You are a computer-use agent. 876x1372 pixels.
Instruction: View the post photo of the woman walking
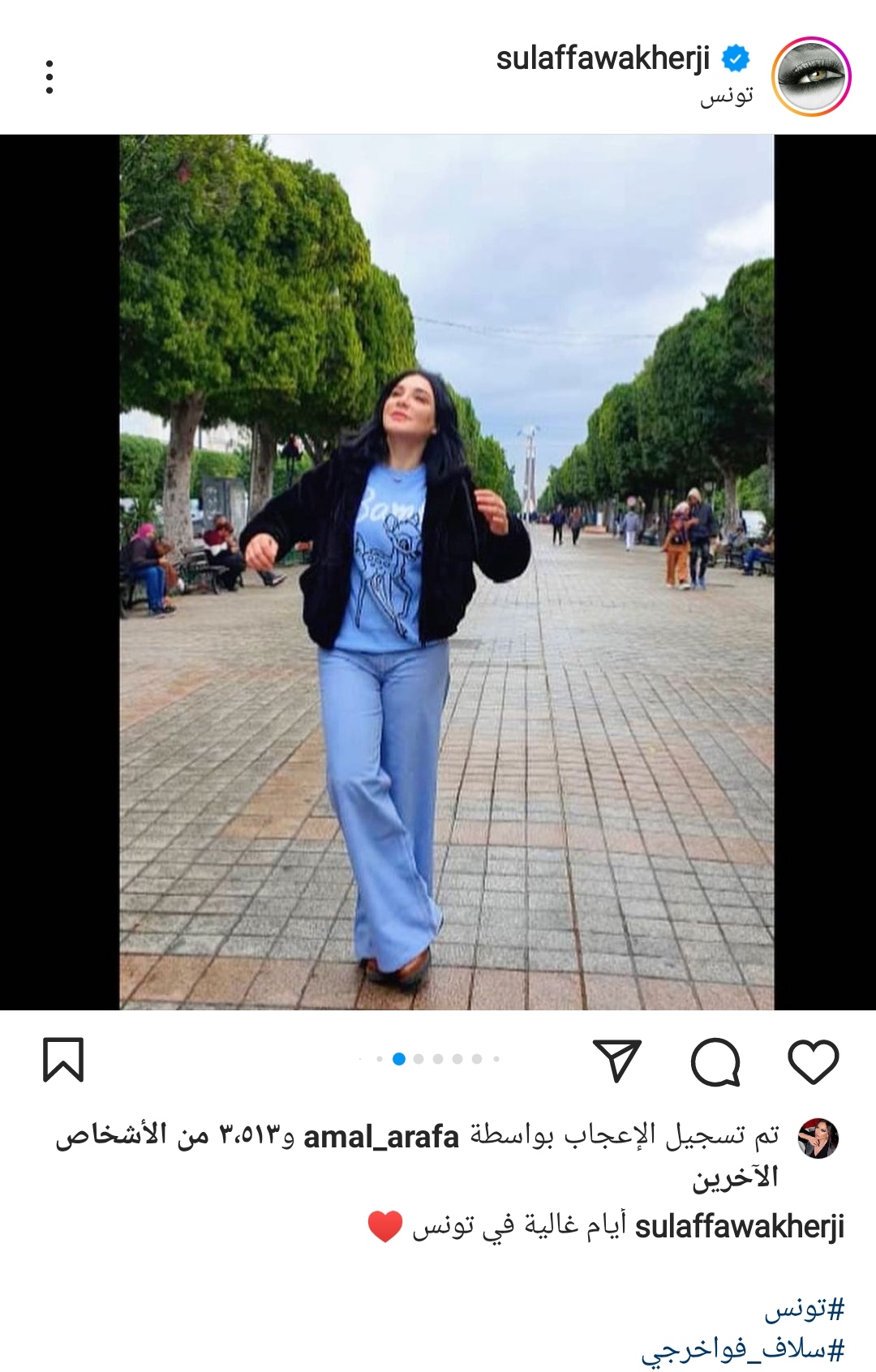click(x=446, y=572)
